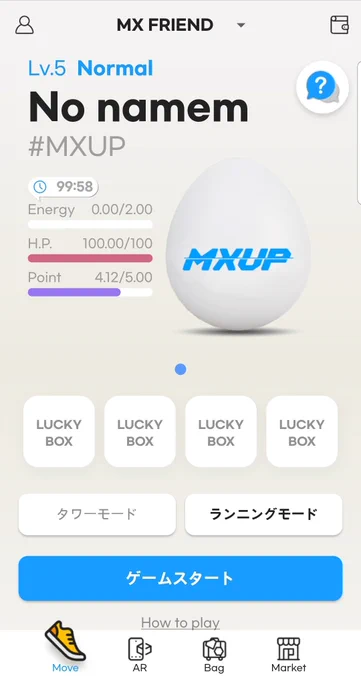Open the user profile icon

coord(25,25)
